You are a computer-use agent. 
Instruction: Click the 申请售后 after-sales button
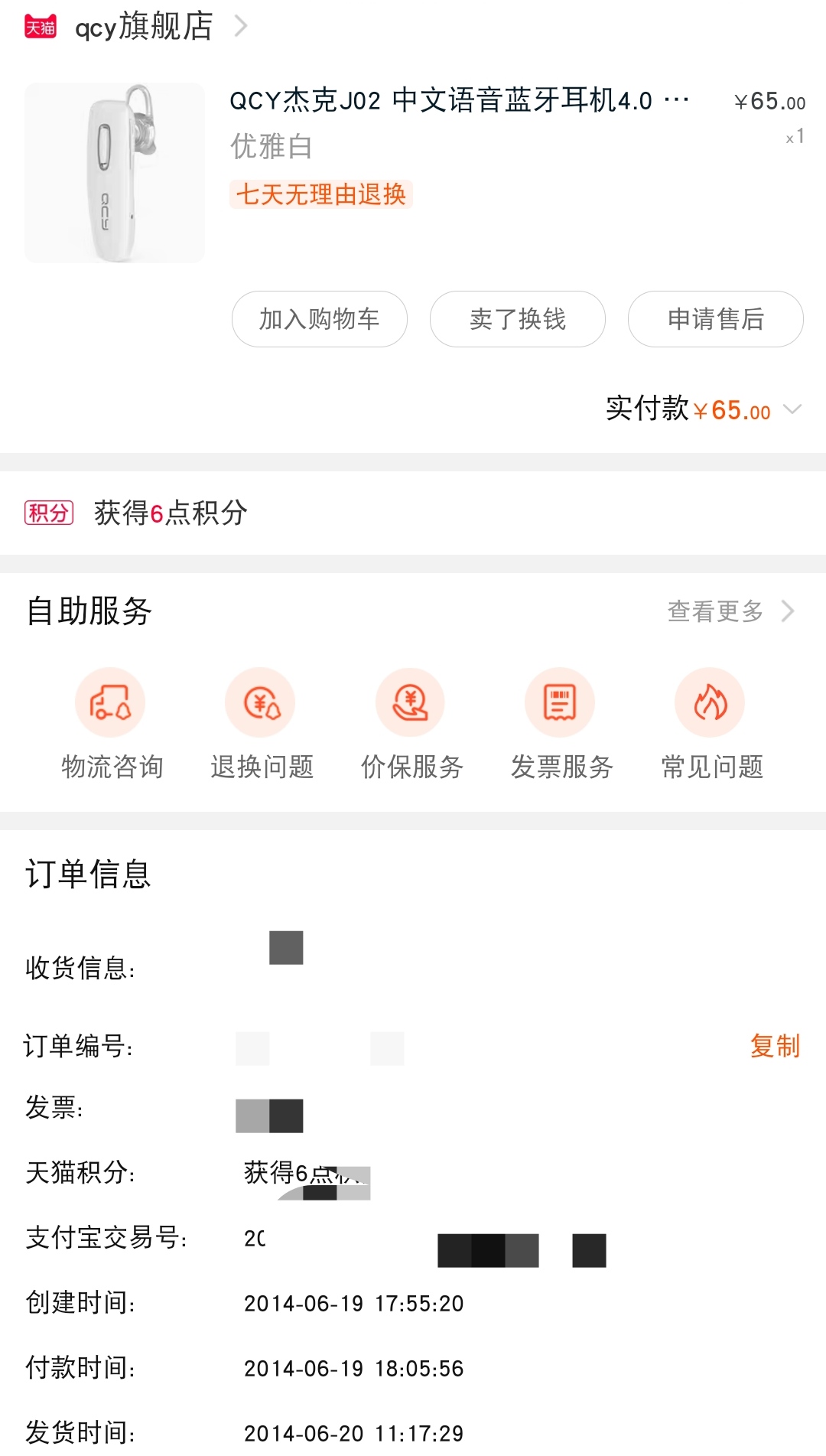(x=714, y=320)
